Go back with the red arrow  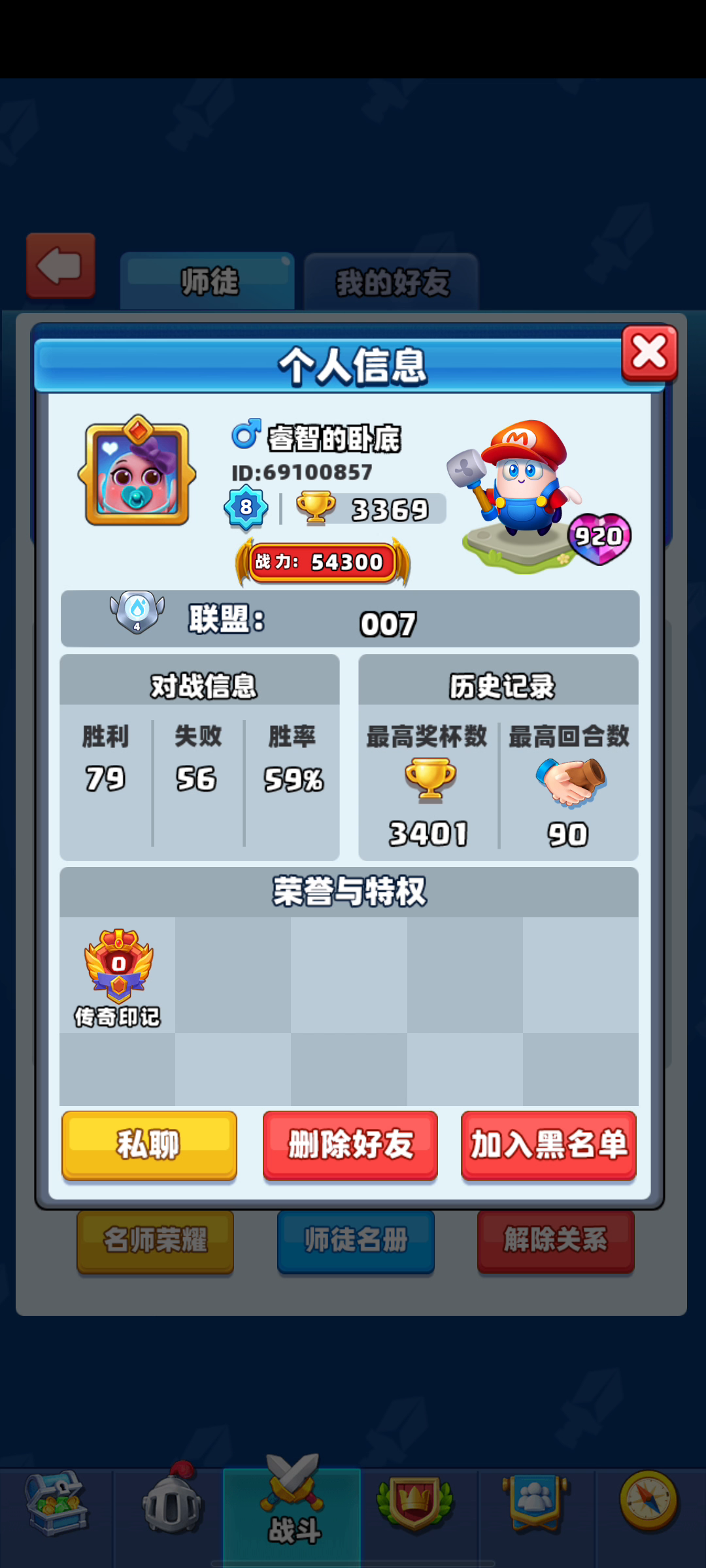coord(61,266)
